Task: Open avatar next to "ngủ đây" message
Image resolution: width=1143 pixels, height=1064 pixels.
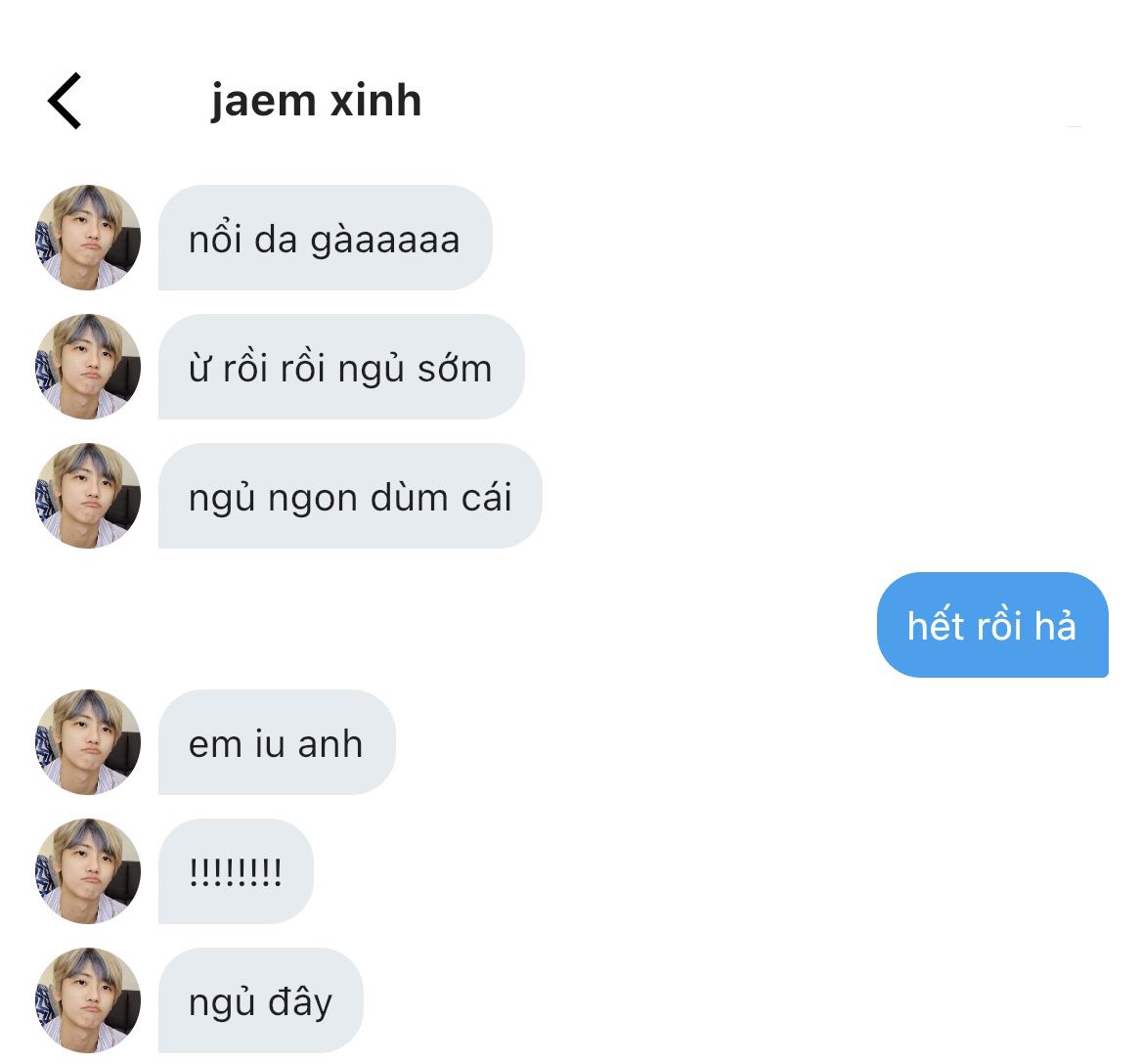Action: tap(88, 1000)
